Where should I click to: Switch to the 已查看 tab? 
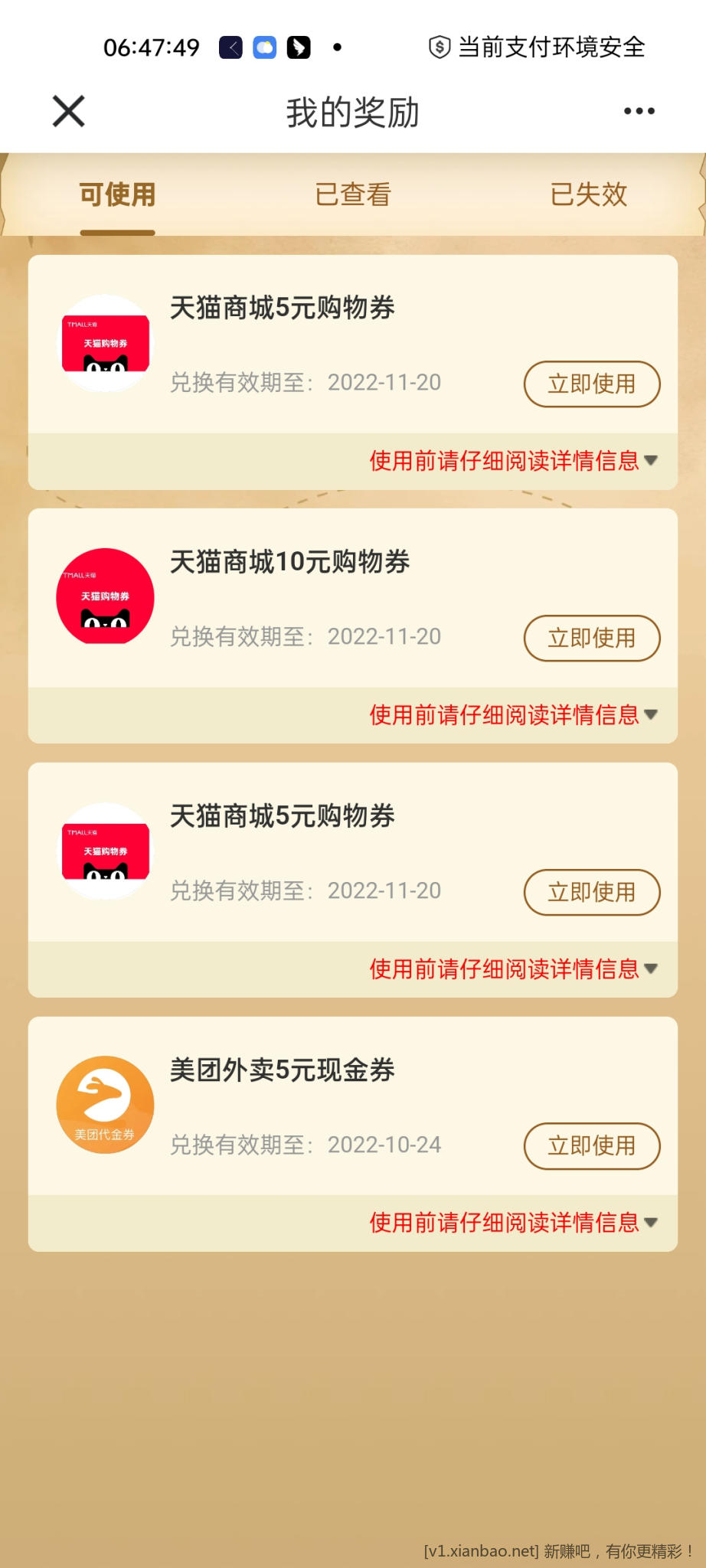(x=353, y=194)
